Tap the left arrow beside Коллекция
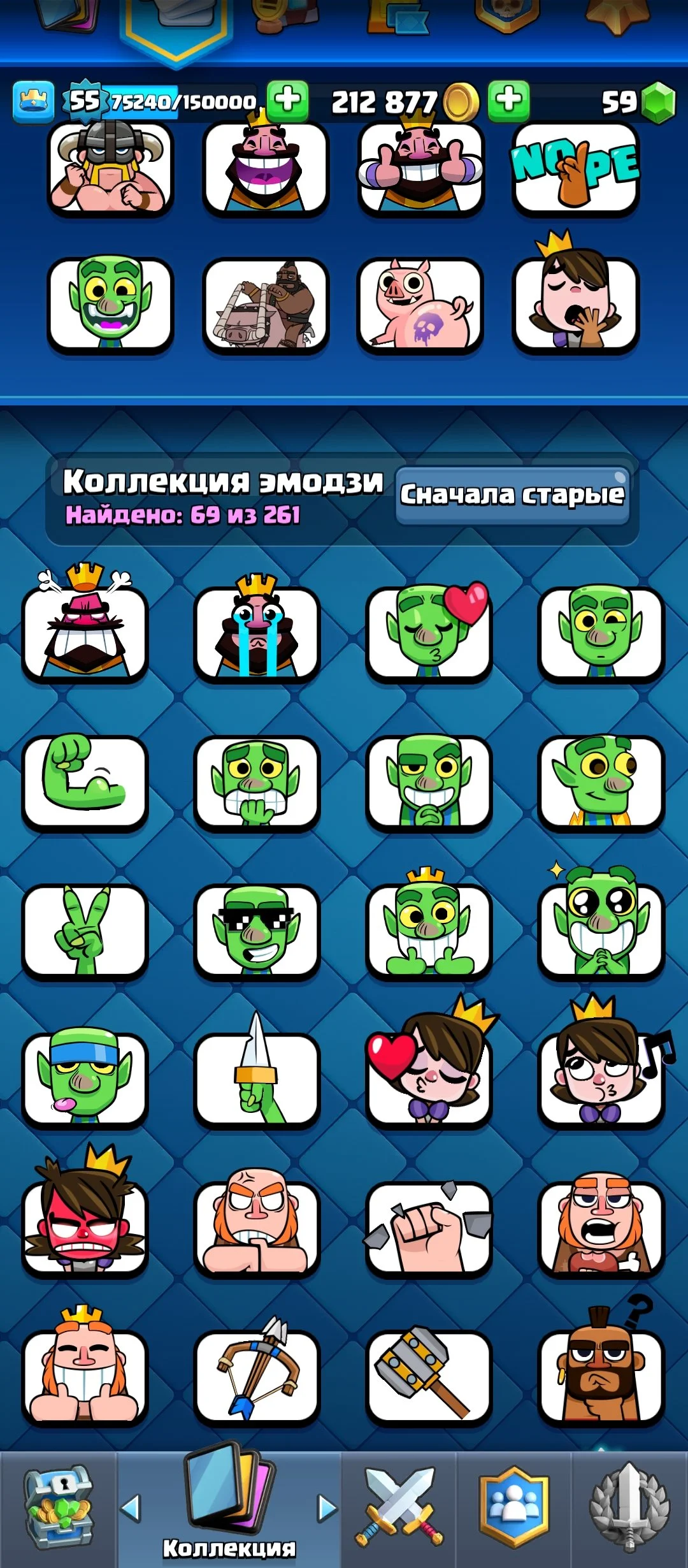Screen dimensions: 688x1568 [x=131, y=1508]
